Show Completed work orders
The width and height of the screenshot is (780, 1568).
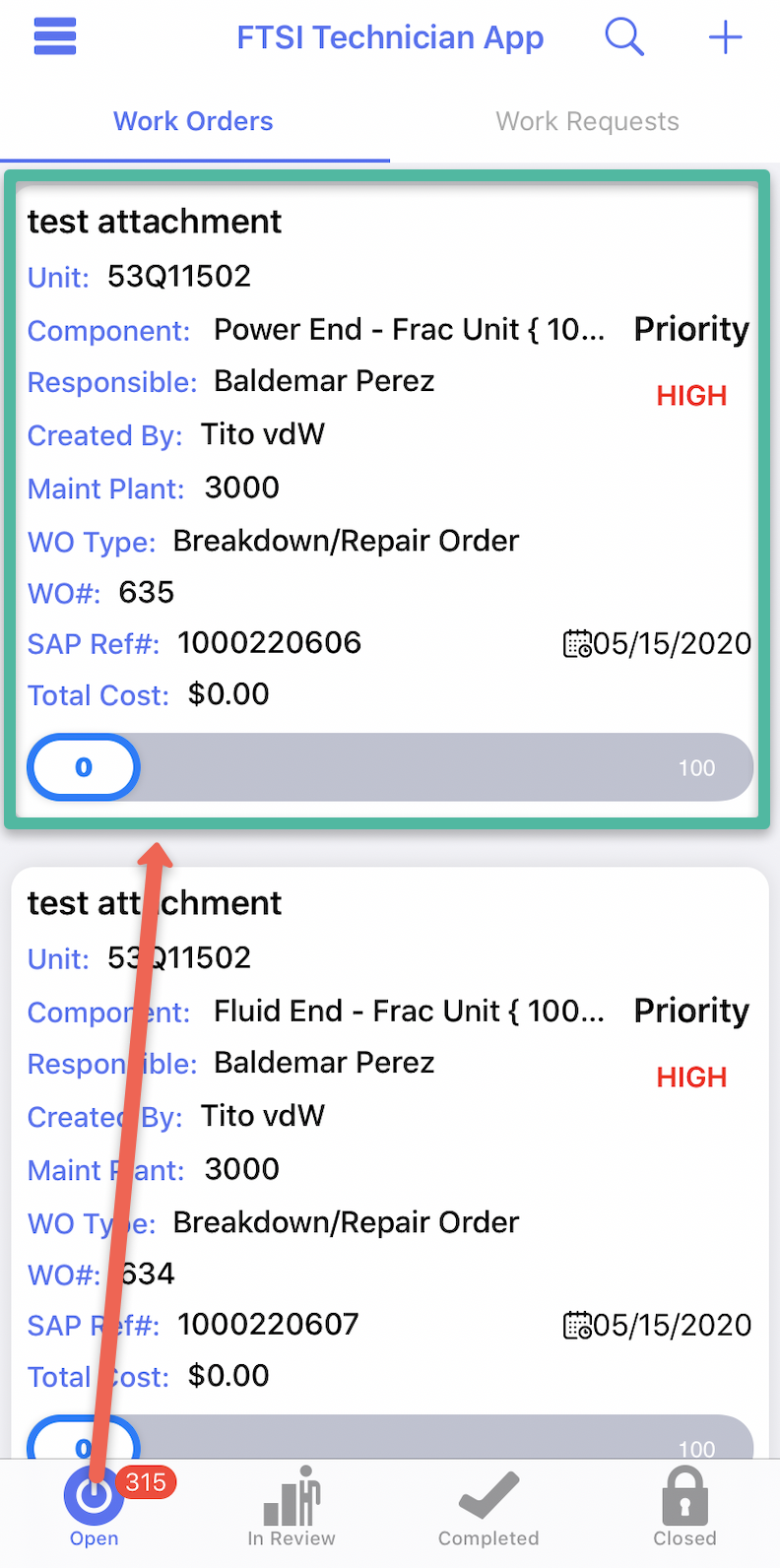[488, 1507]
